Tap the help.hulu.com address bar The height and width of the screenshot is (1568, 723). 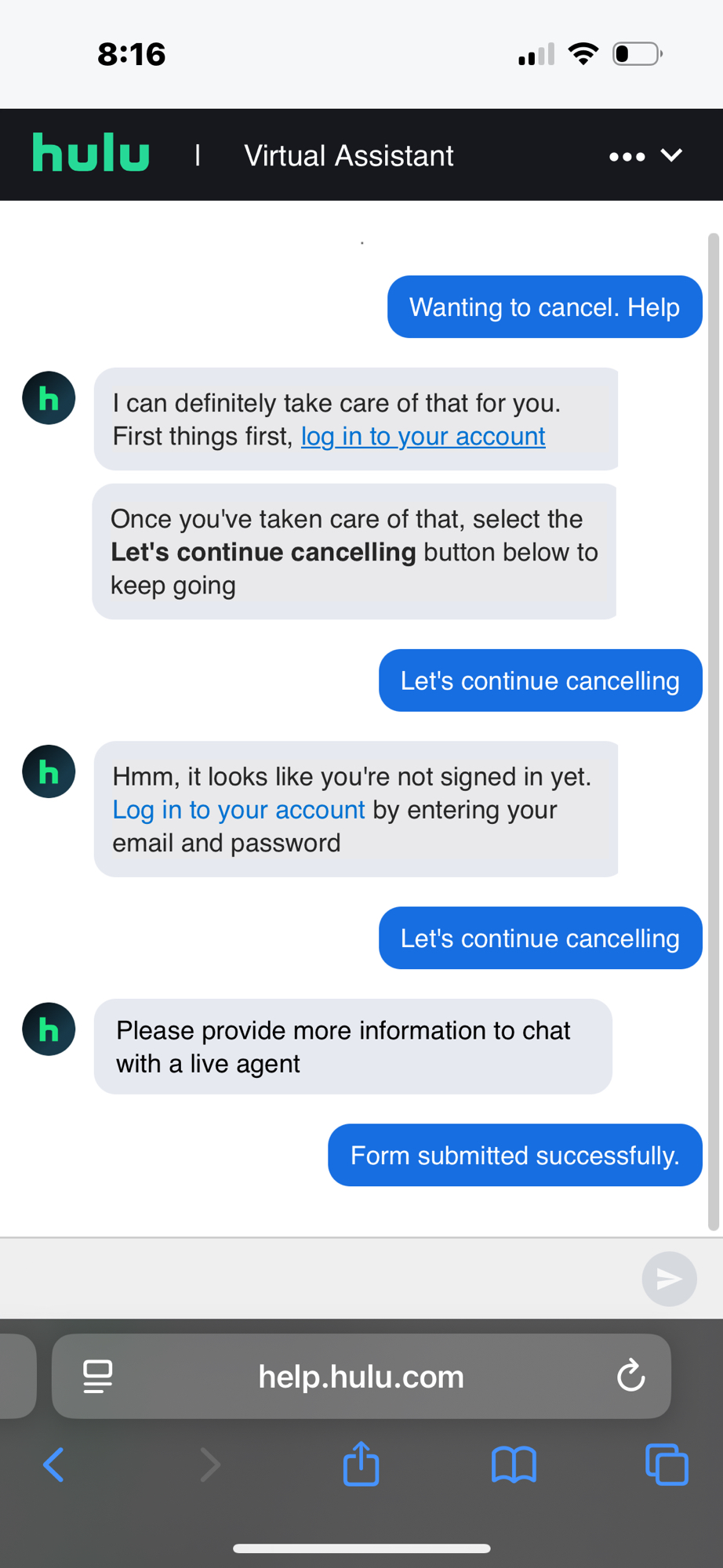pyautogui.click(x=361, y=1376)
